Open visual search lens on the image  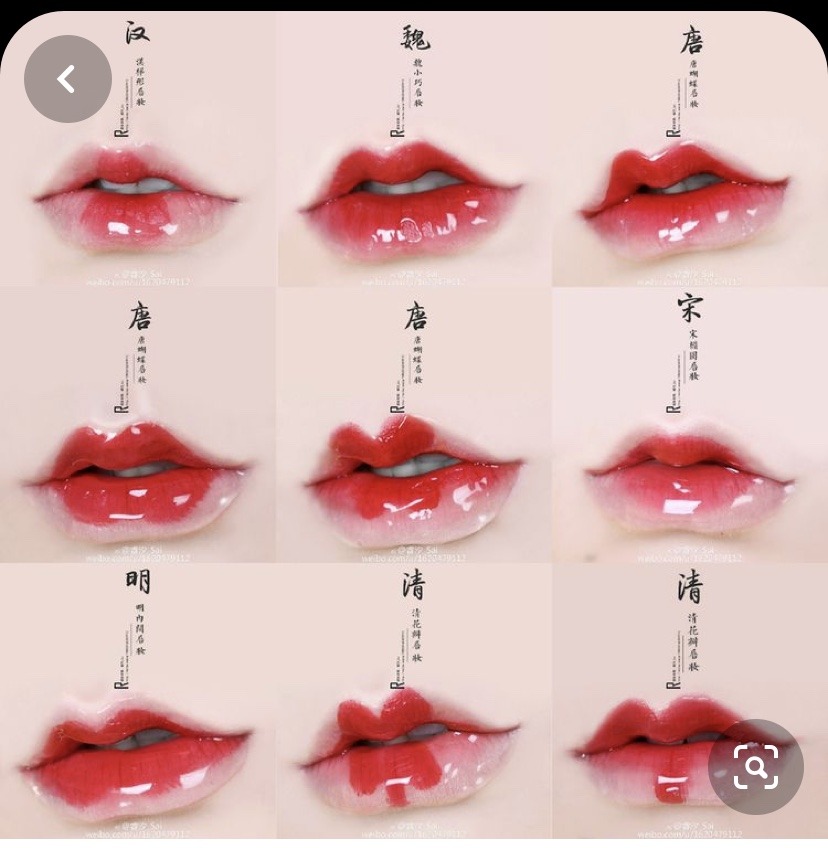pyautogui.click(x=756, y=767)
